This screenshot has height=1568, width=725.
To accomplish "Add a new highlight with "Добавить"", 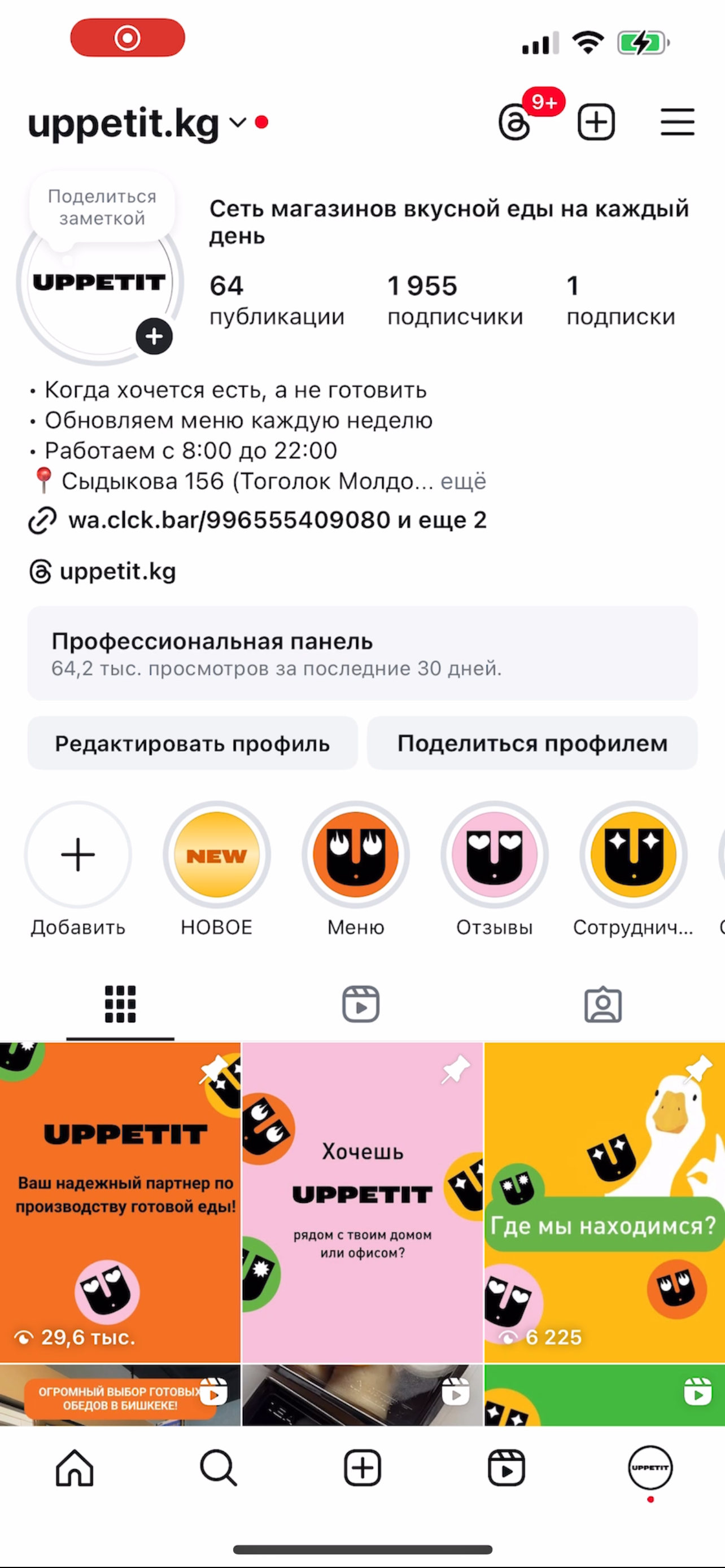I will [78, 855].
